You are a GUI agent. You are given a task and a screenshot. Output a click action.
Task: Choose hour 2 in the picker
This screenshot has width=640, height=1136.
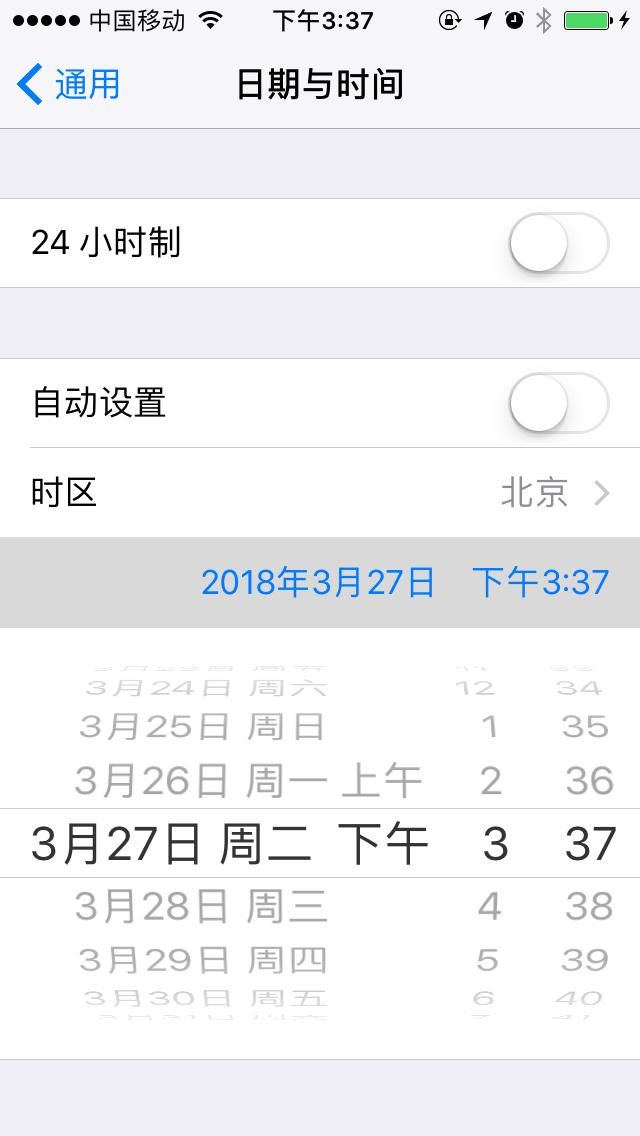point(490,781)
